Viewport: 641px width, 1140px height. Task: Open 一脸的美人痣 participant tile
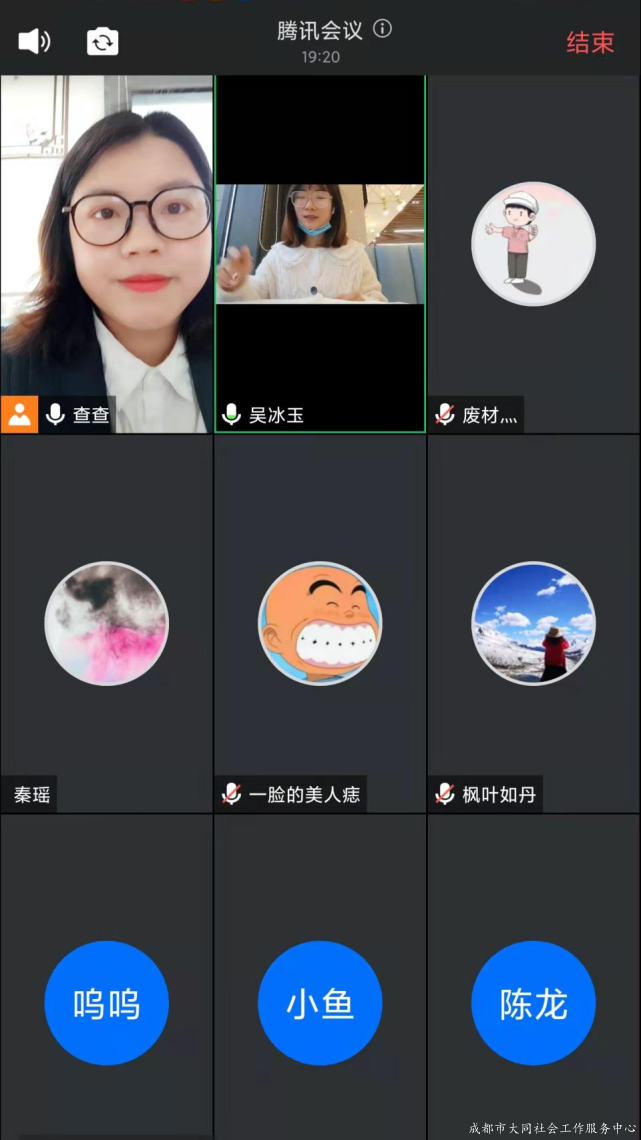pyautogui.click(x=320, y=623)
